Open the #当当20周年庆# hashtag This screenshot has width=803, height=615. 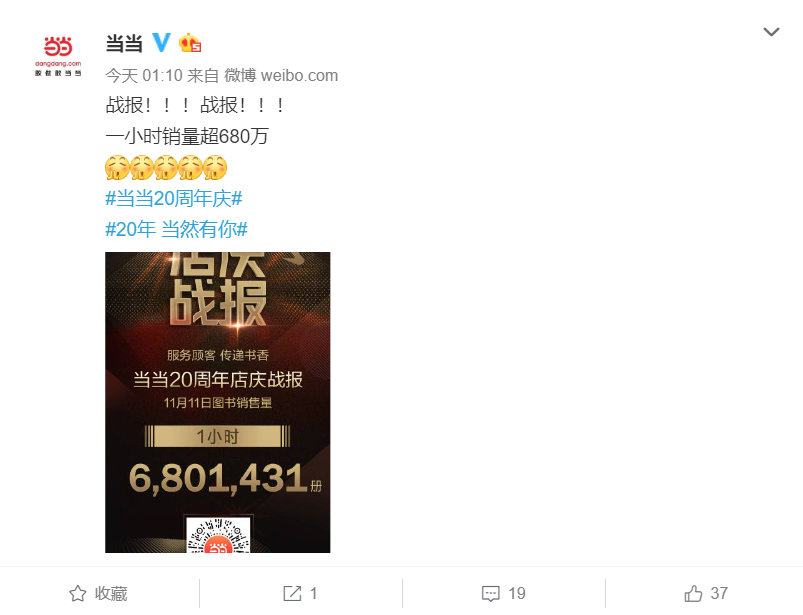tap(174, 198)
